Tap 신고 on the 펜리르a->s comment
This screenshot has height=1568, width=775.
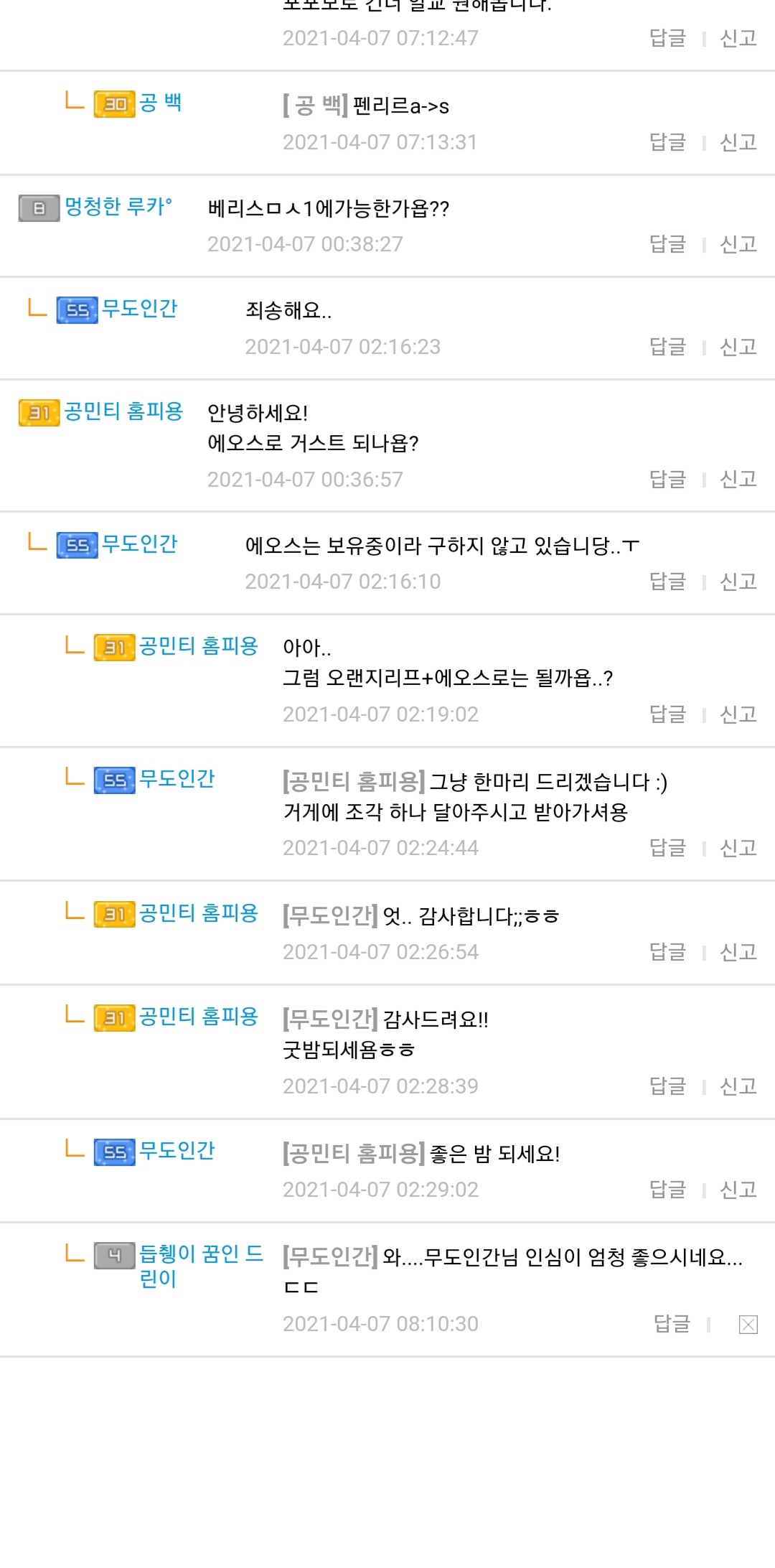coord(738,142)
